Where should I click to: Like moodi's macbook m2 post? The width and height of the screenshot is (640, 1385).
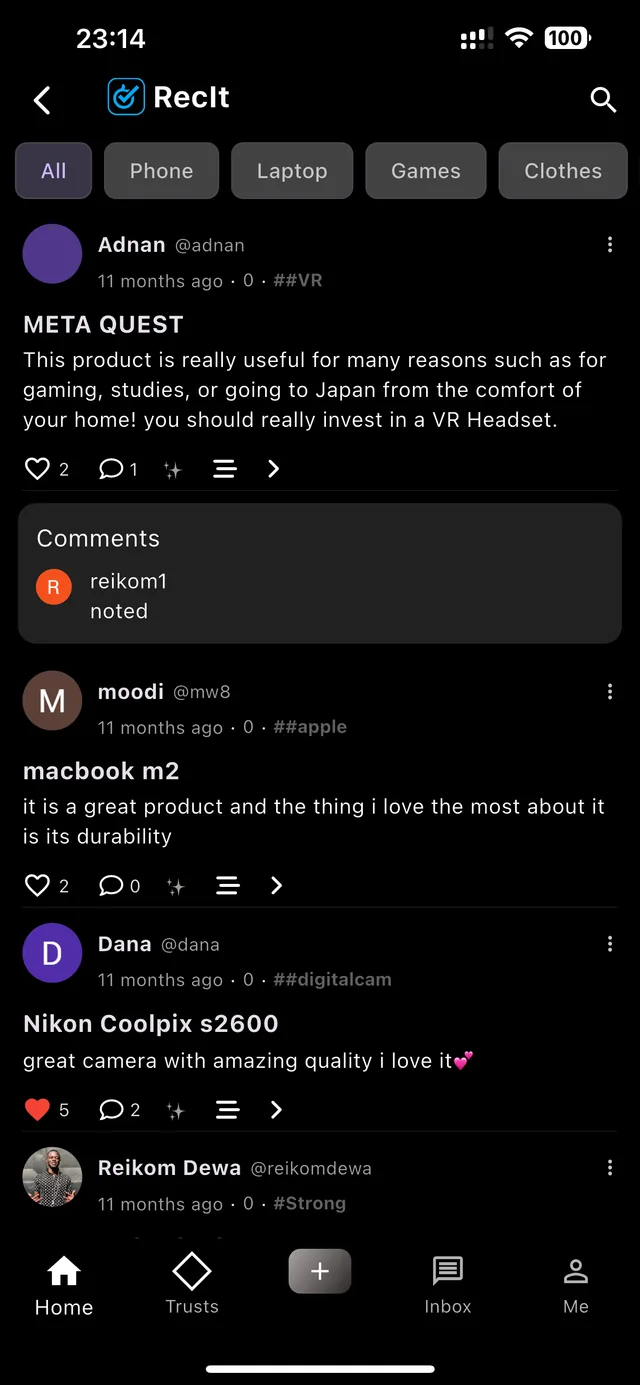[x=37, y=885]
